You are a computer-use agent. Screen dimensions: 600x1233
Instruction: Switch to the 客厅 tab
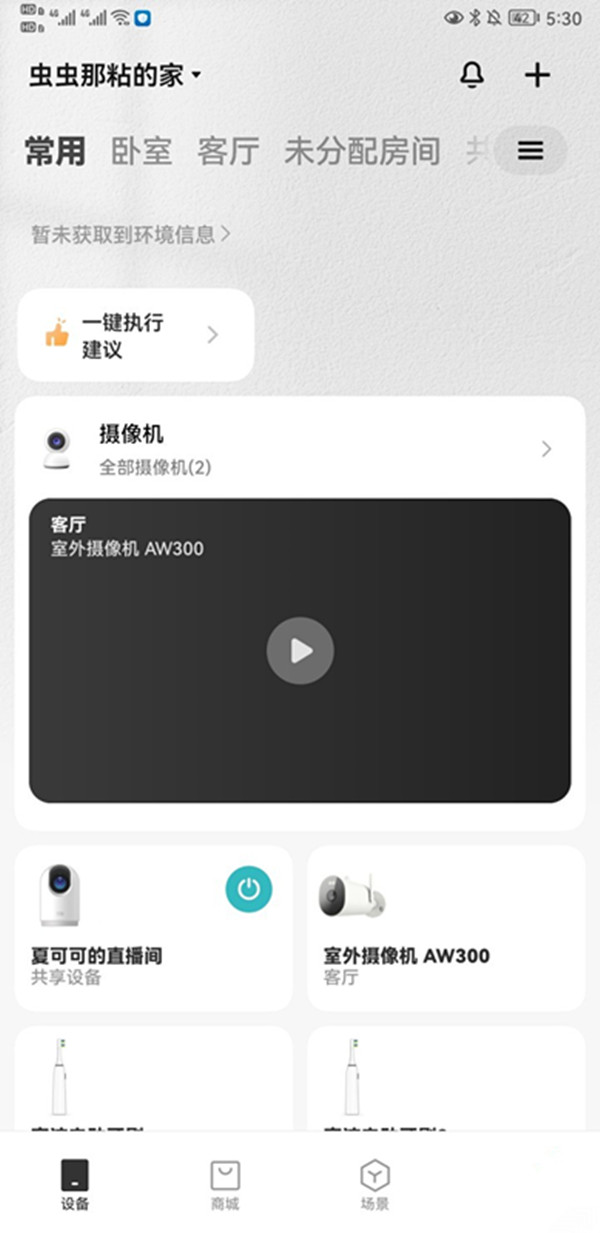228,151
